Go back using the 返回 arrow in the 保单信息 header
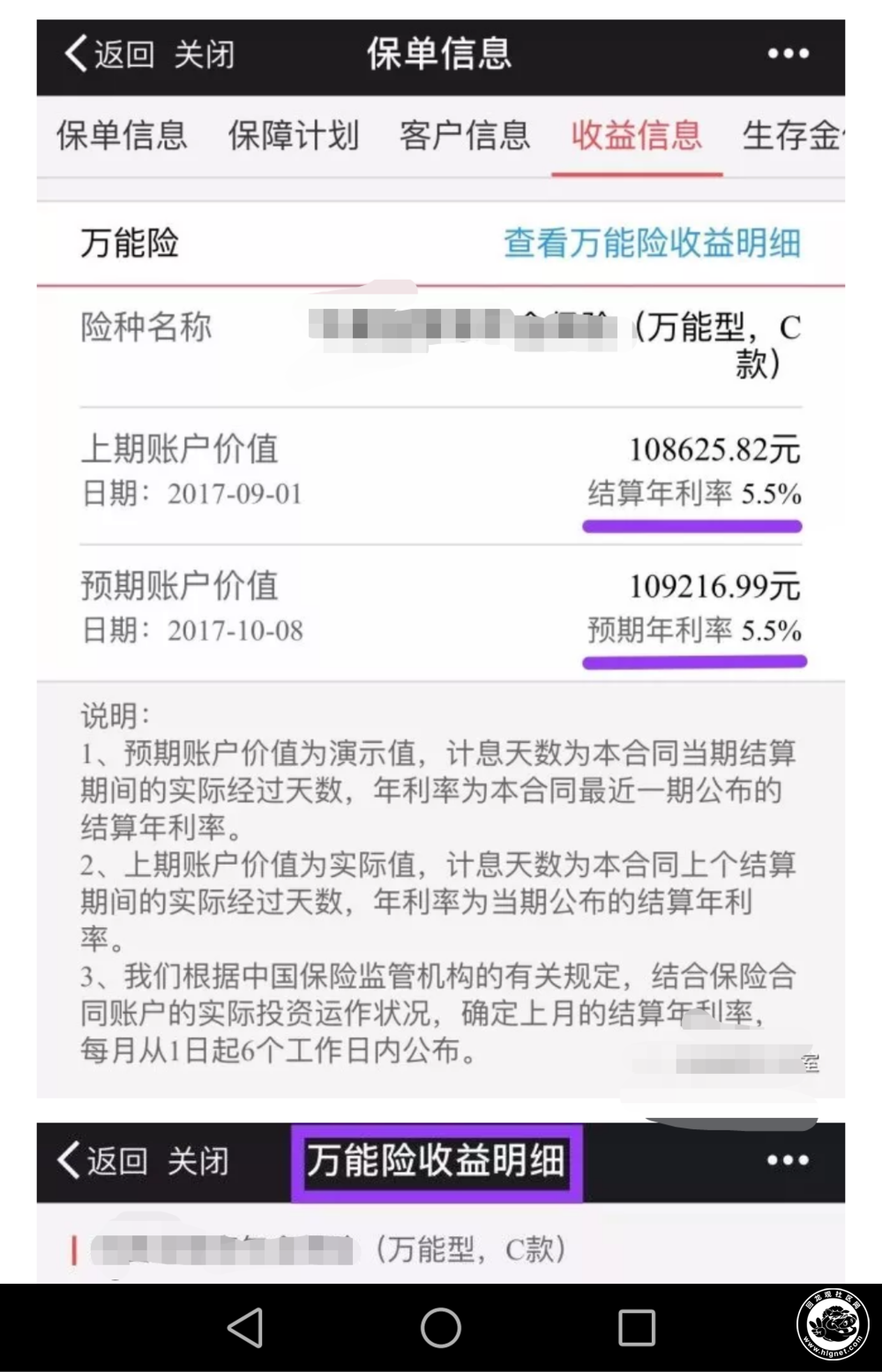The image size is (882, 1372). coord(108,55)
